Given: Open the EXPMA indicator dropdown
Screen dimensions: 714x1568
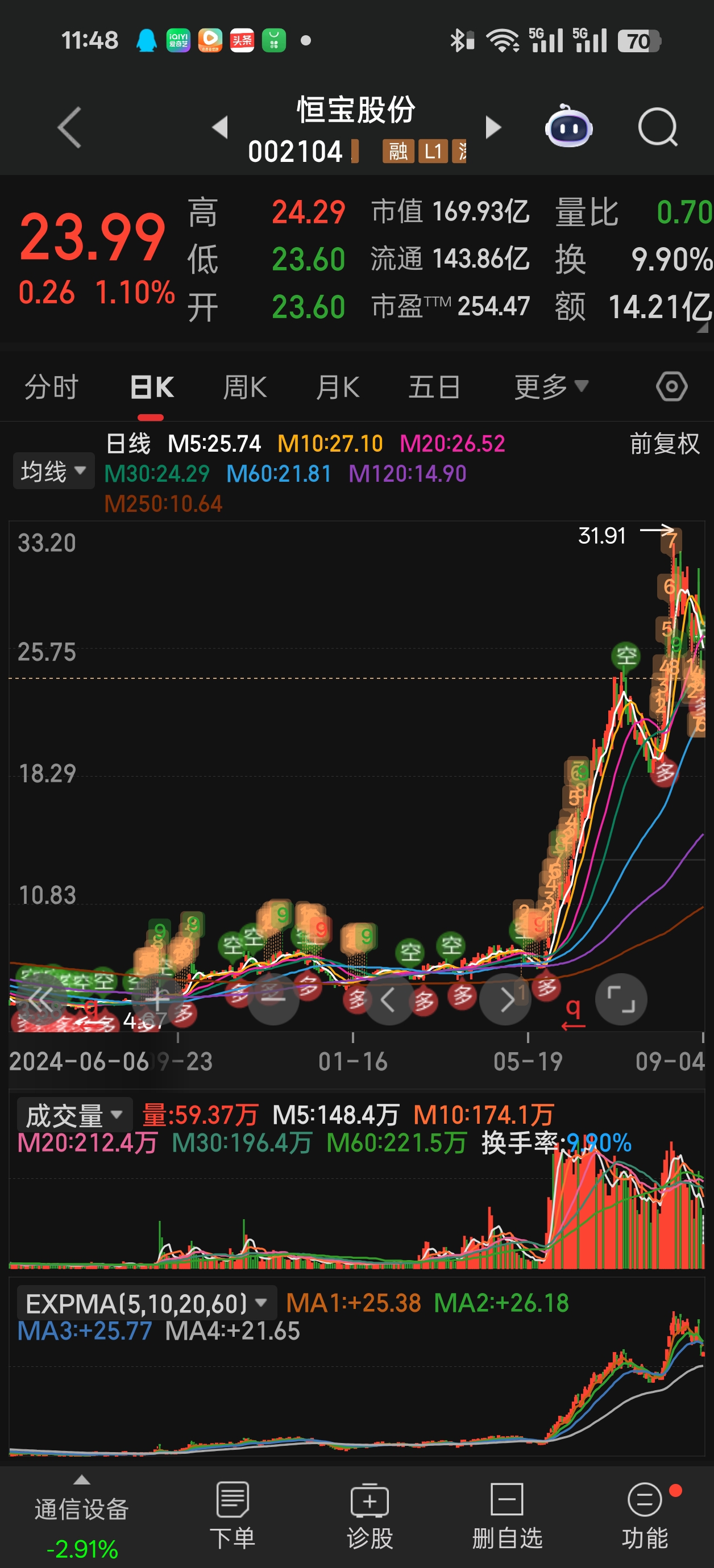Looking at the screenshot, I should point(146,1303).
